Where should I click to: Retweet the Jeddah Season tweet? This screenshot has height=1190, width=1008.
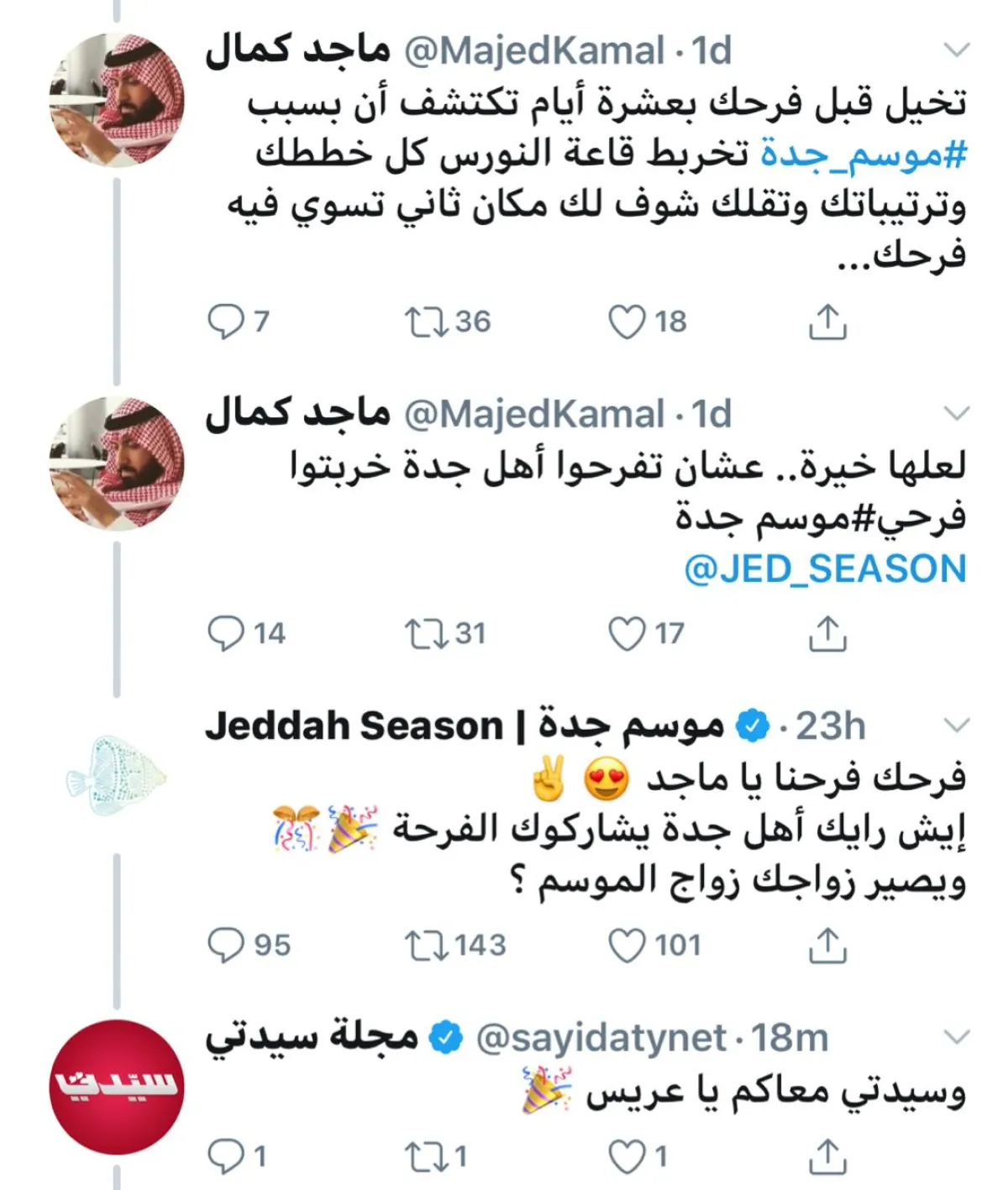click(x=427, y=945)
